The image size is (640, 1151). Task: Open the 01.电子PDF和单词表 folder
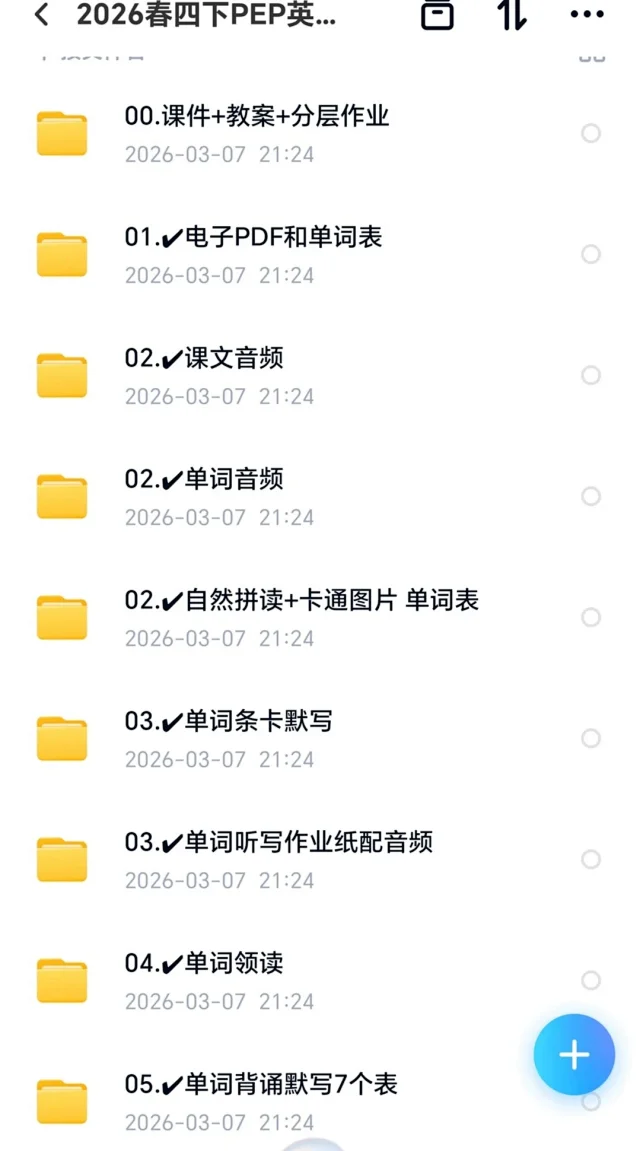[x=253, y=237]
